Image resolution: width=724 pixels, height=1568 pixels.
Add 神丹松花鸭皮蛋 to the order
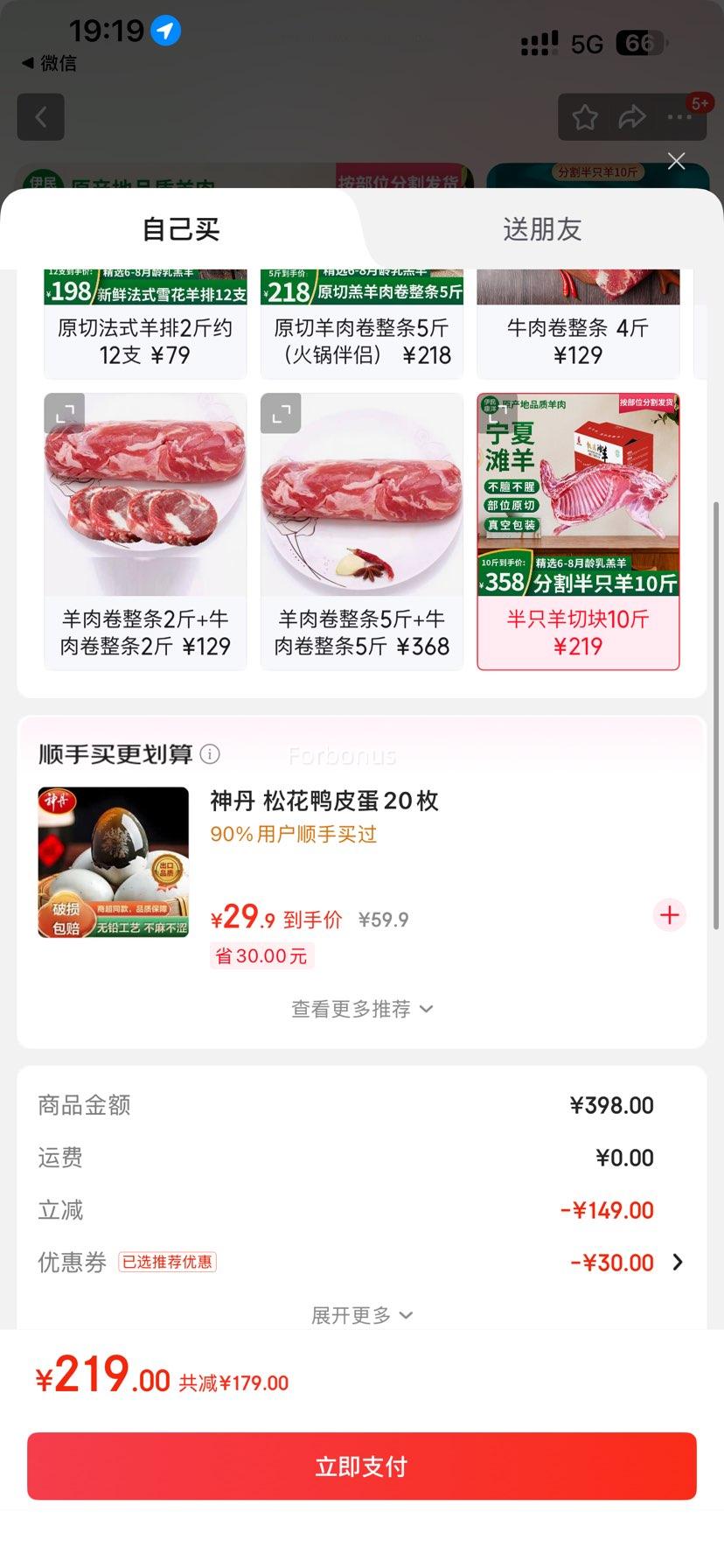point(670,915)
